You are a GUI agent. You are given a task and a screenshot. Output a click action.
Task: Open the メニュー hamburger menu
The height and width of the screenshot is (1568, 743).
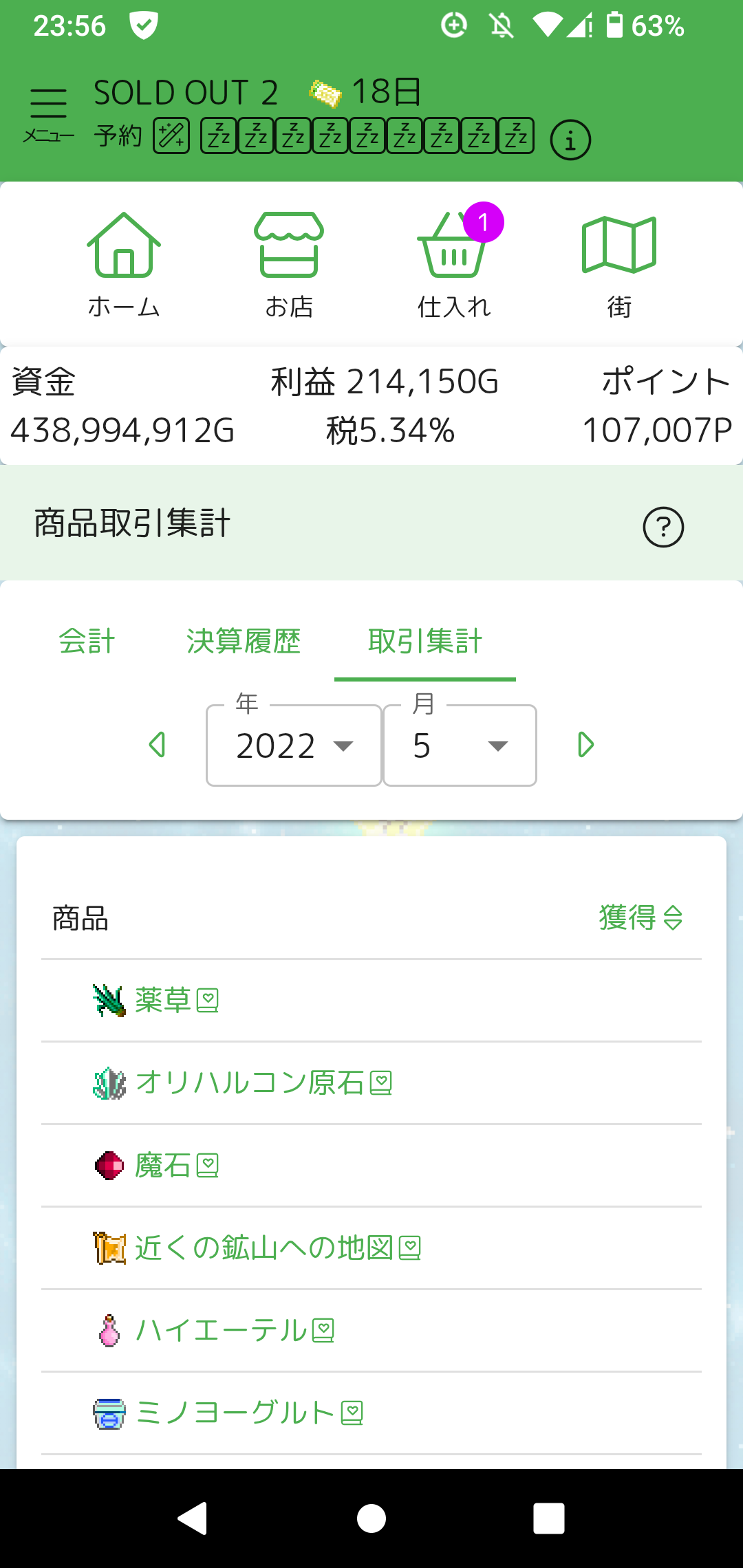[48, 115]
